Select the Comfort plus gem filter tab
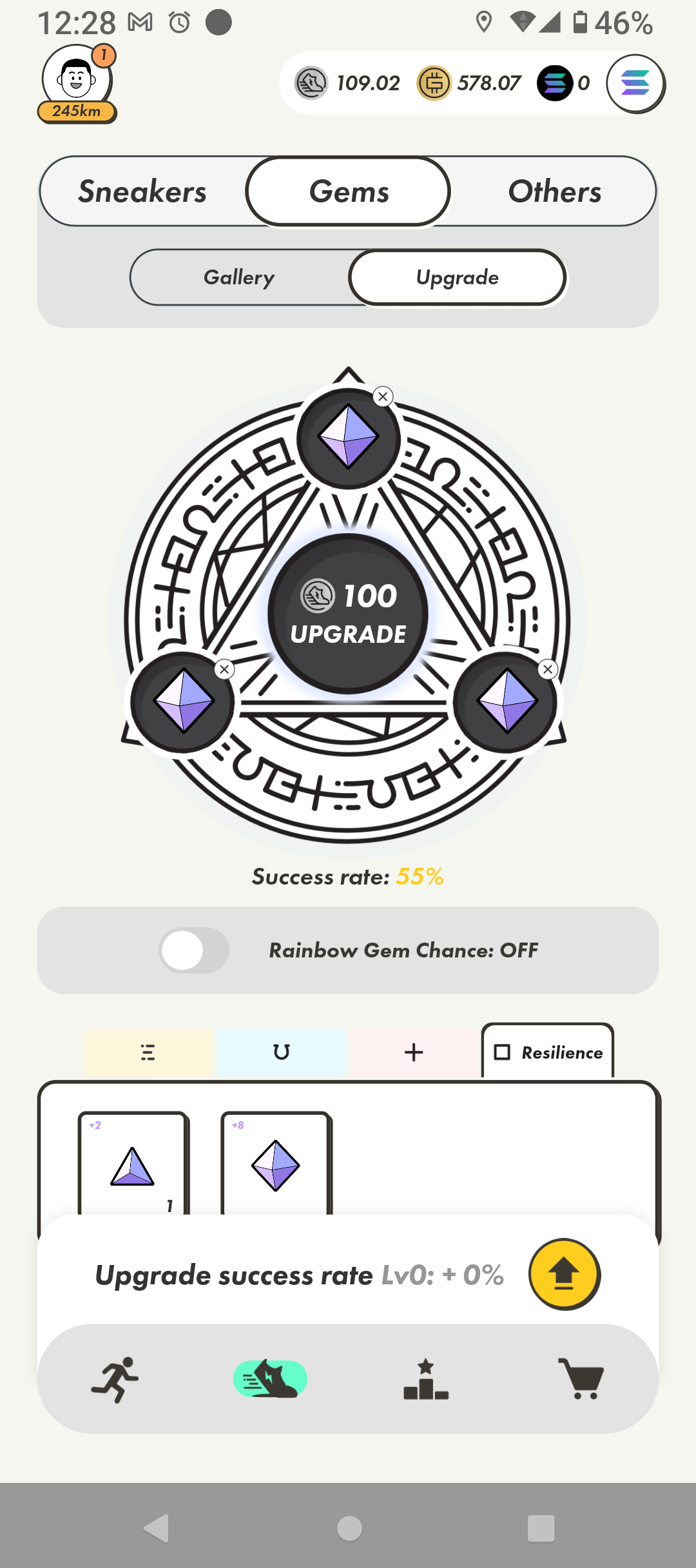 pyautogui.click(x=413, y=1052)
